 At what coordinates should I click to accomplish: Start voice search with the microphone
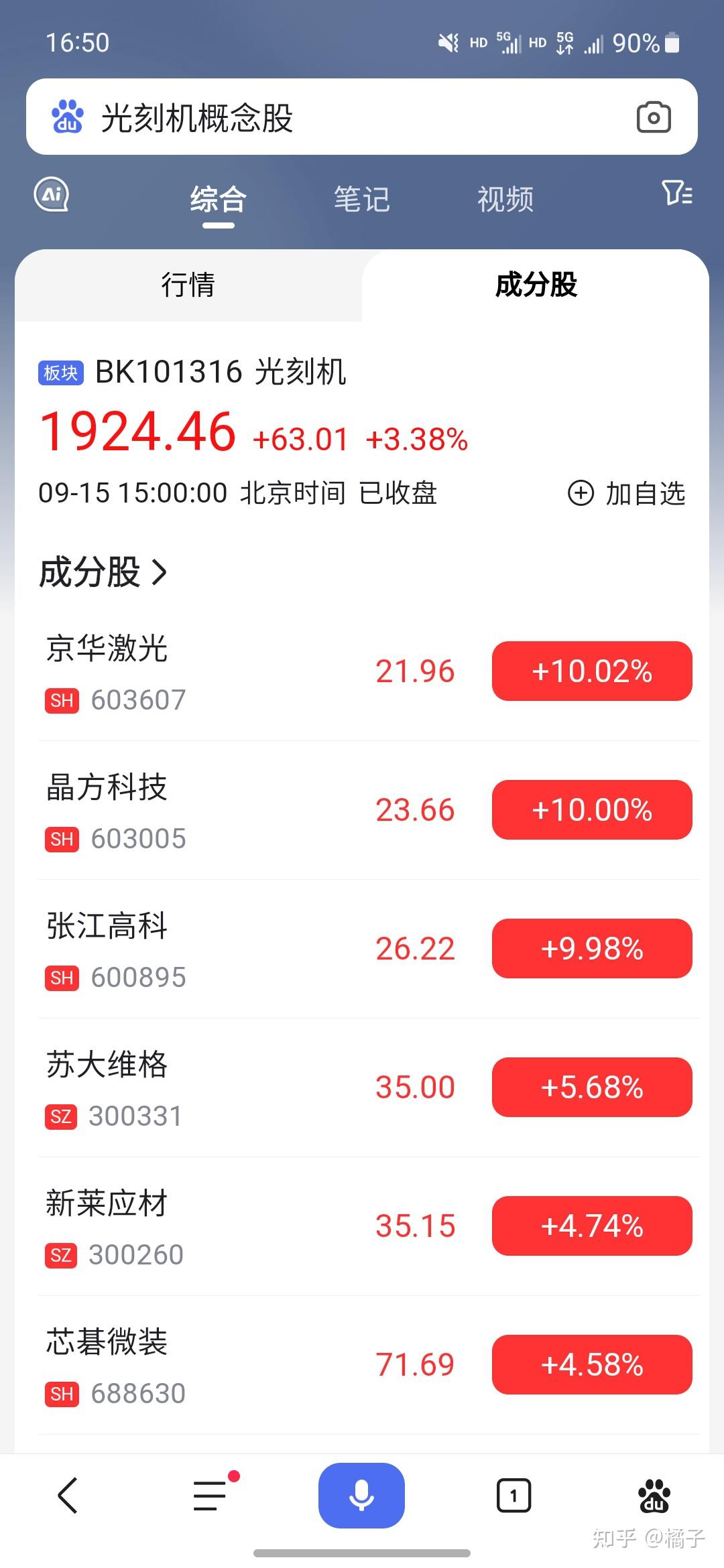(x=361, y=1495)
